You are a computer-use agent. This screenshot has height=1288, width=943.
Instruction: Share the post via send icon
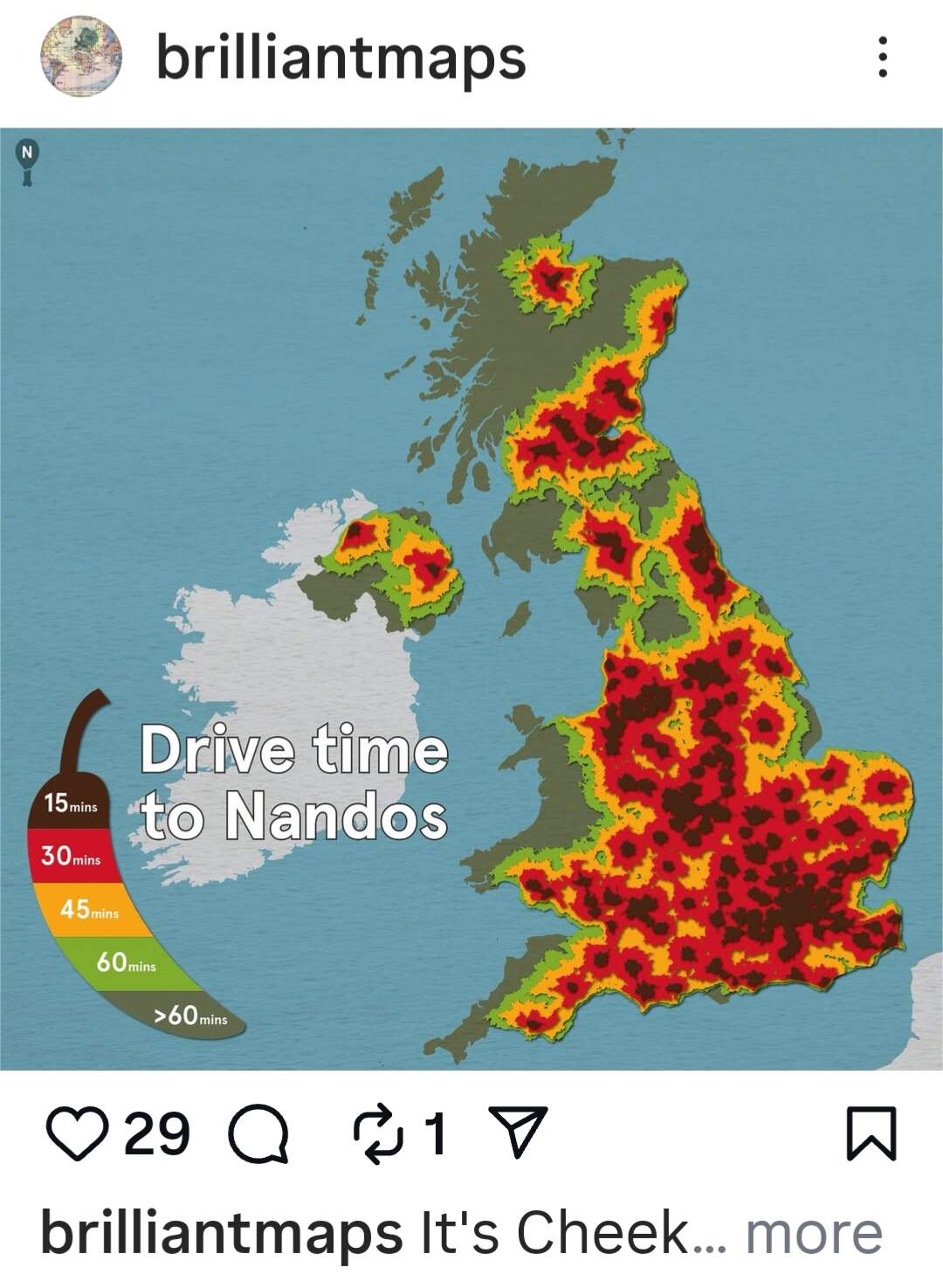[518, 1133]
